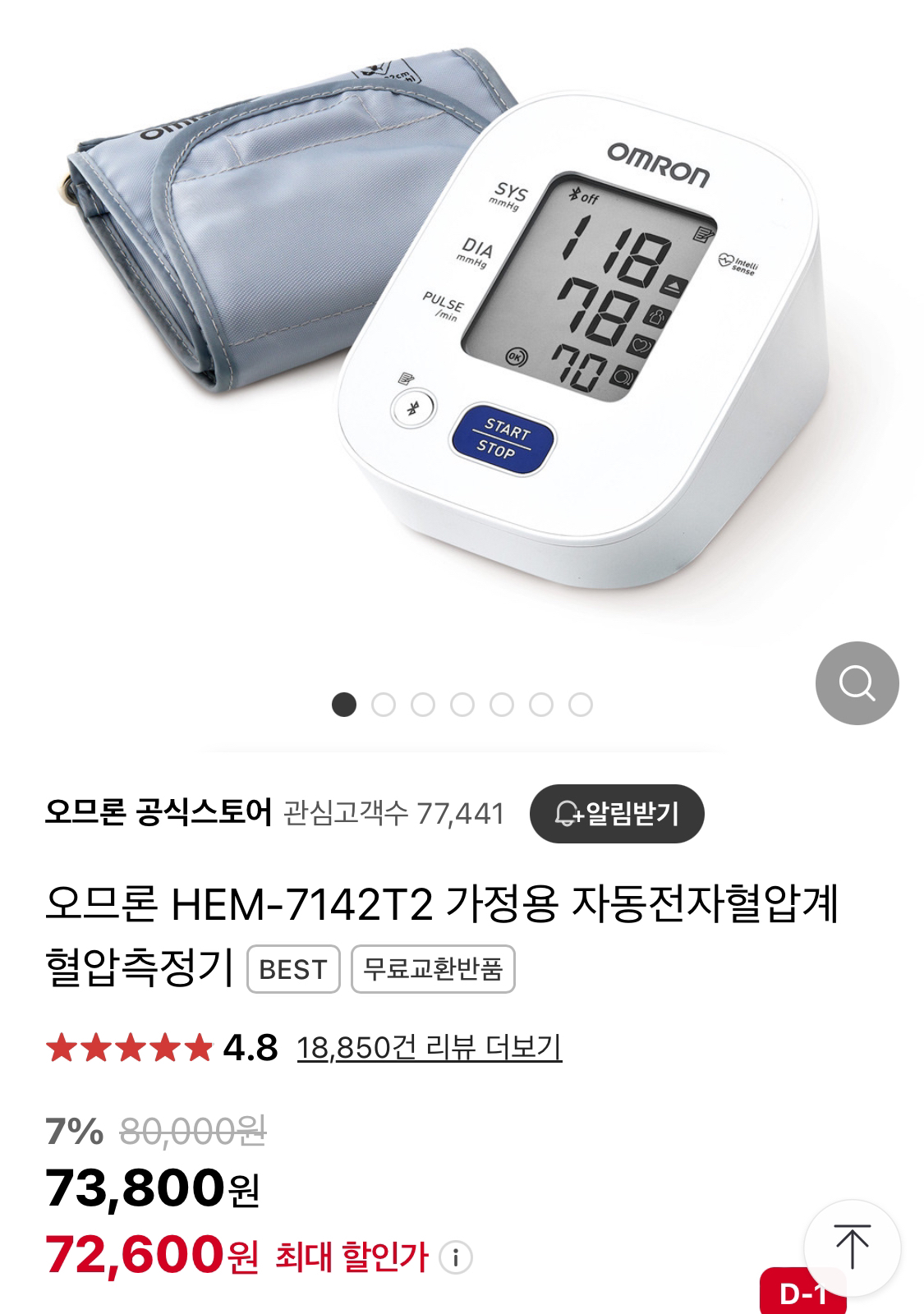This screenshot has width=924, height=1314.
Task: Tap info icon next to 최대 할인가
Action: click(456, 1257)
